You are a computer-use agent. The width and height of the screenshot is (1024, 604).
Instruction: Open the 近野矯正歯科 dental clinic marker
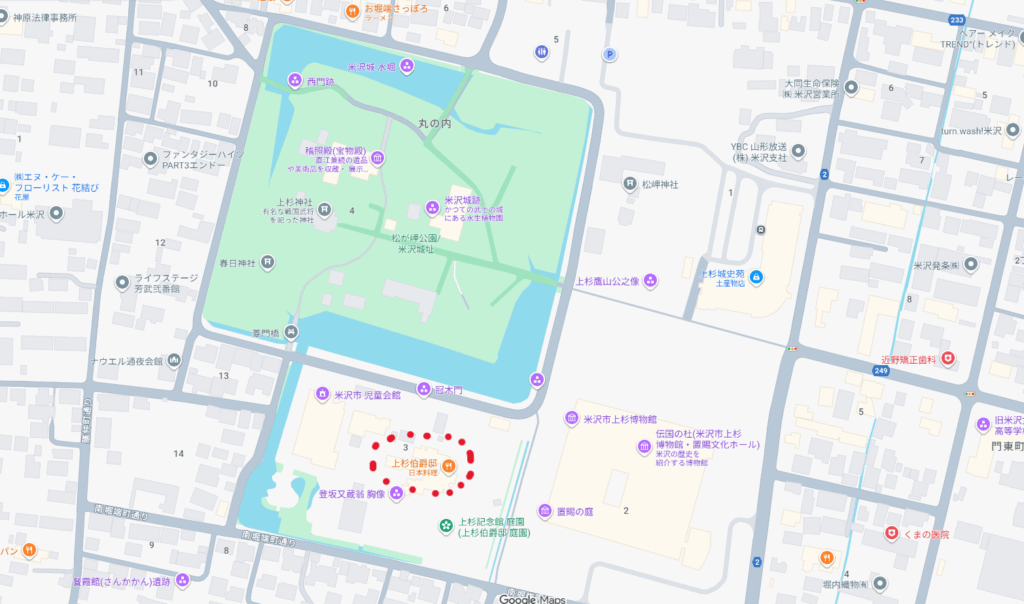(948, 358)
